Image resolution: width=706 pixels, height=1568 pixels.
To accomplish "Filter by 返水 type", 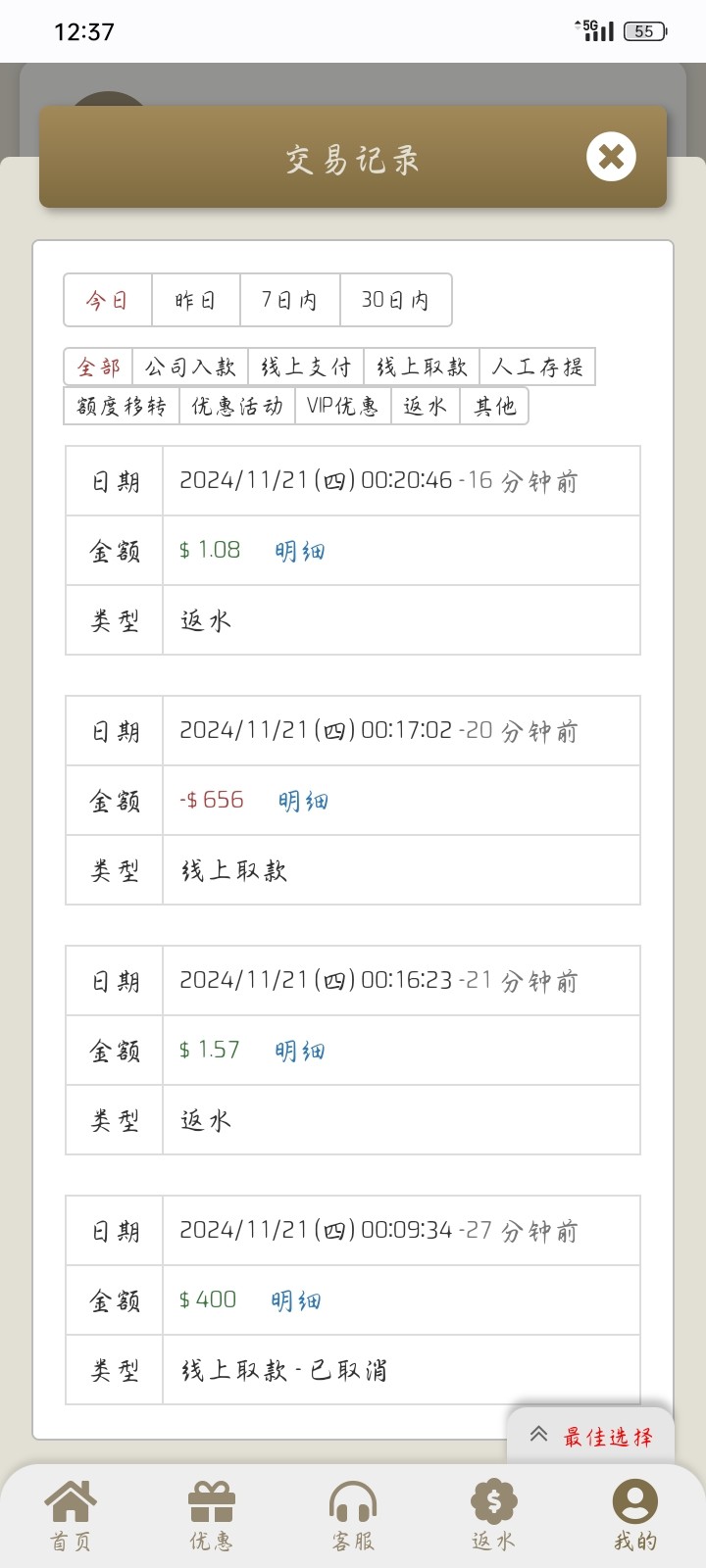I will [x=426, y=406].
